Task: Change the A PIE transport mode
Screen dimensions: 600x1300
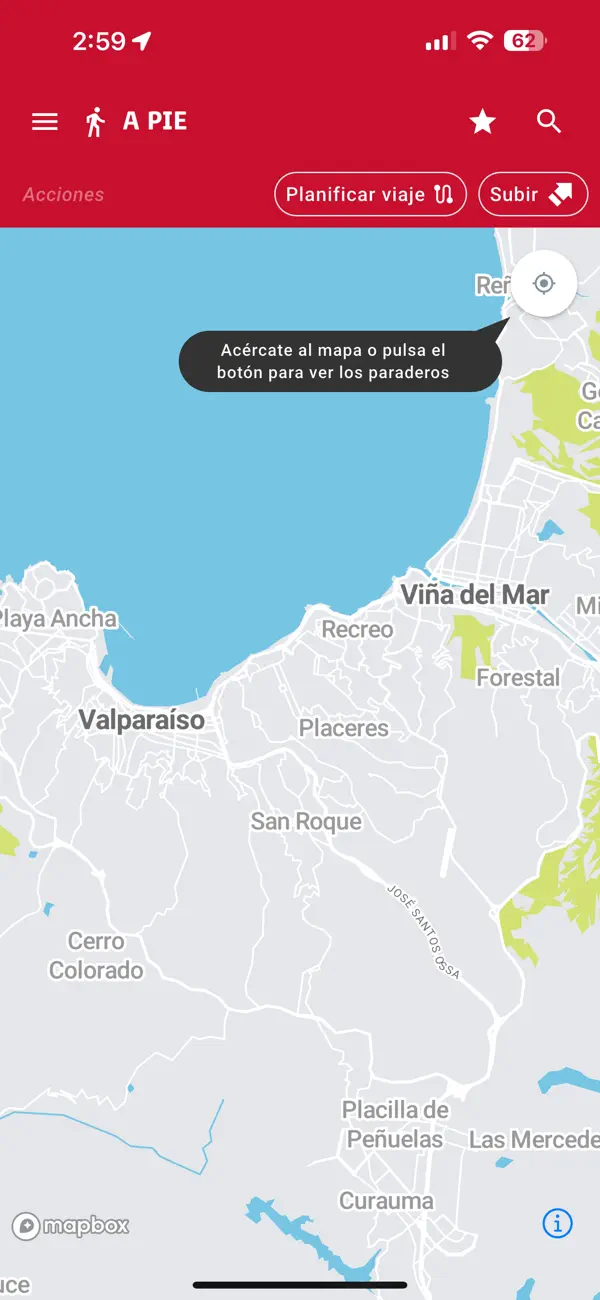Action: pyautogui.click(x=137, y=122)
